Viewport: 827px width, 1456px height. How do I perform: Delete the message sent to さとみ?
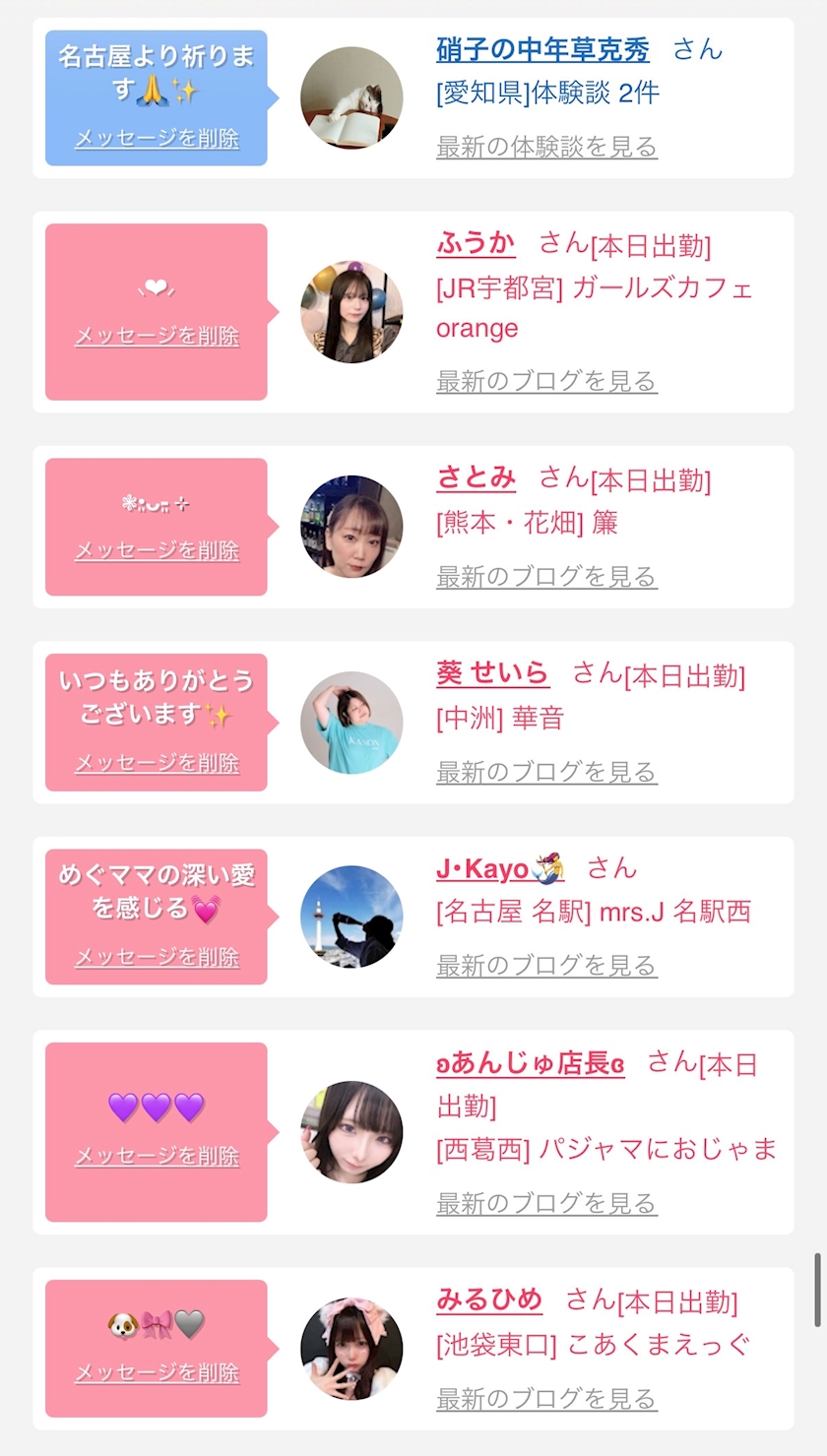pos(157,550)
